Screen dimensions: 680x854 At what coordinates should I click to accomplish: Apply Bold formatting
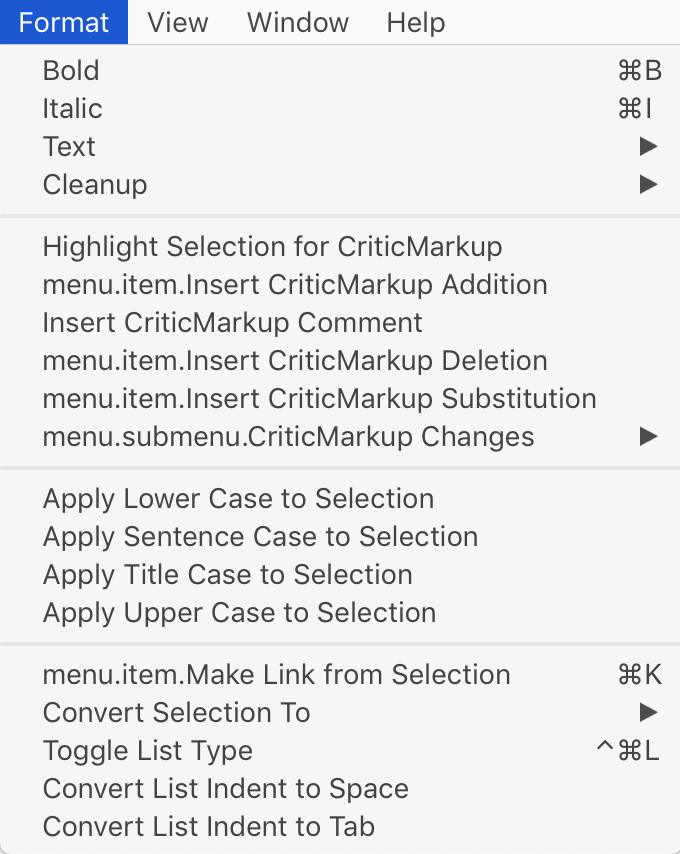[71, 71]
